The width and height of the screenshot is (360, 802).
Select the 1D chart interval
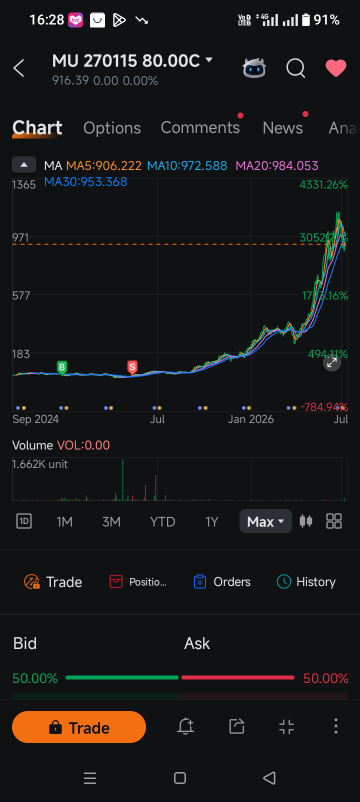[24, 521]
